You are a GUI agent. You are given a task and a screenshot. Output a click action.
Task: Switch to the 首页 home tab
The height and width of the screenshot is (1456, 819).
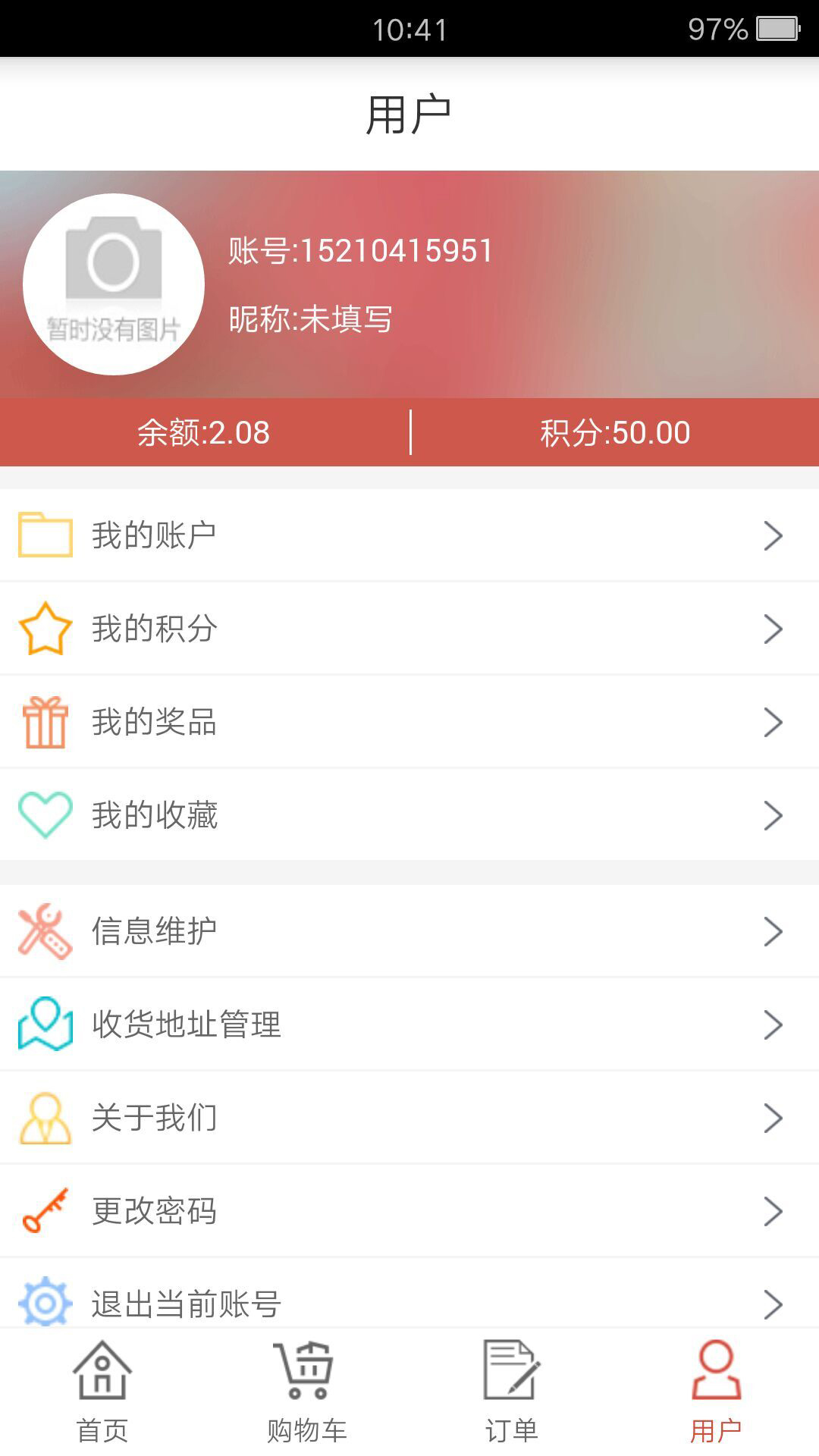tap(102, 1392)
